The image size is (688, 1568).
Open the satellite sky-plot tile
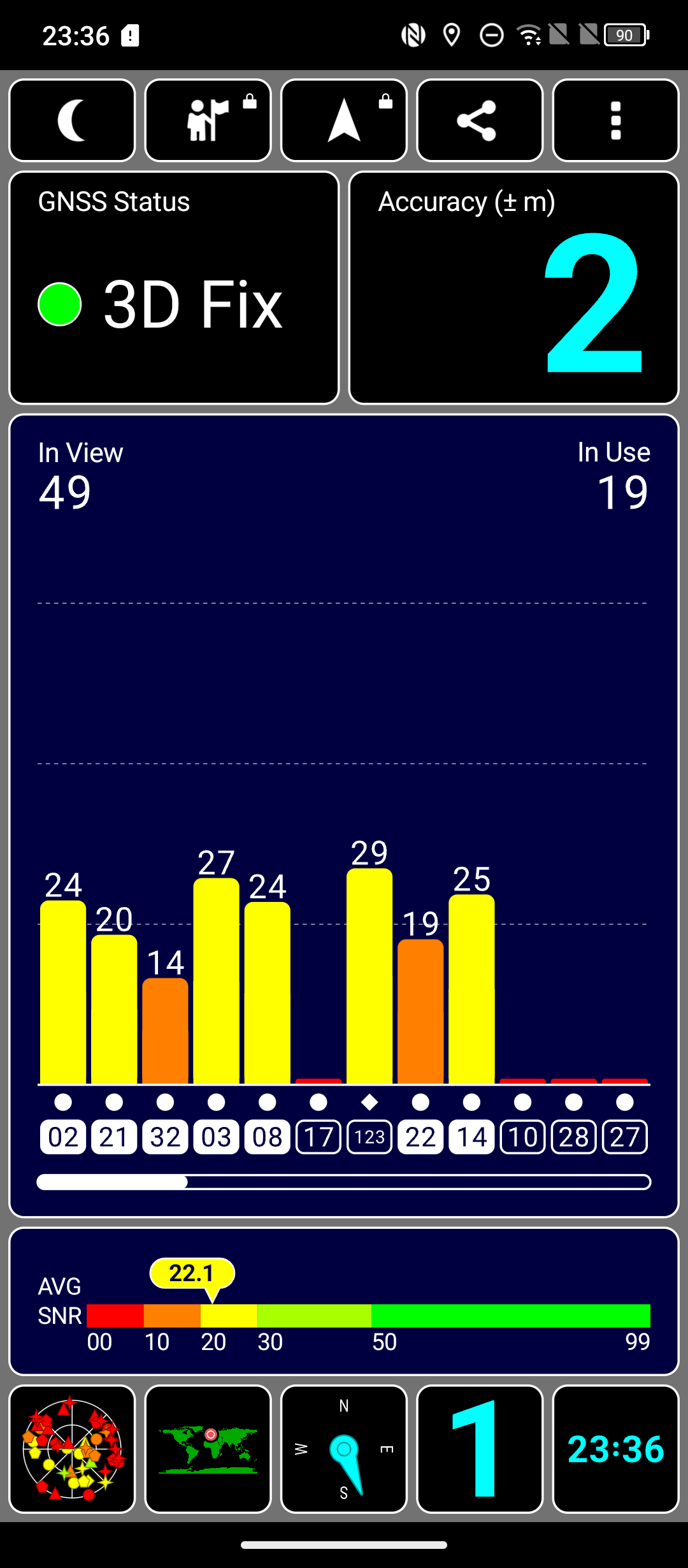pyautogui.click(x=72, y=1449)
